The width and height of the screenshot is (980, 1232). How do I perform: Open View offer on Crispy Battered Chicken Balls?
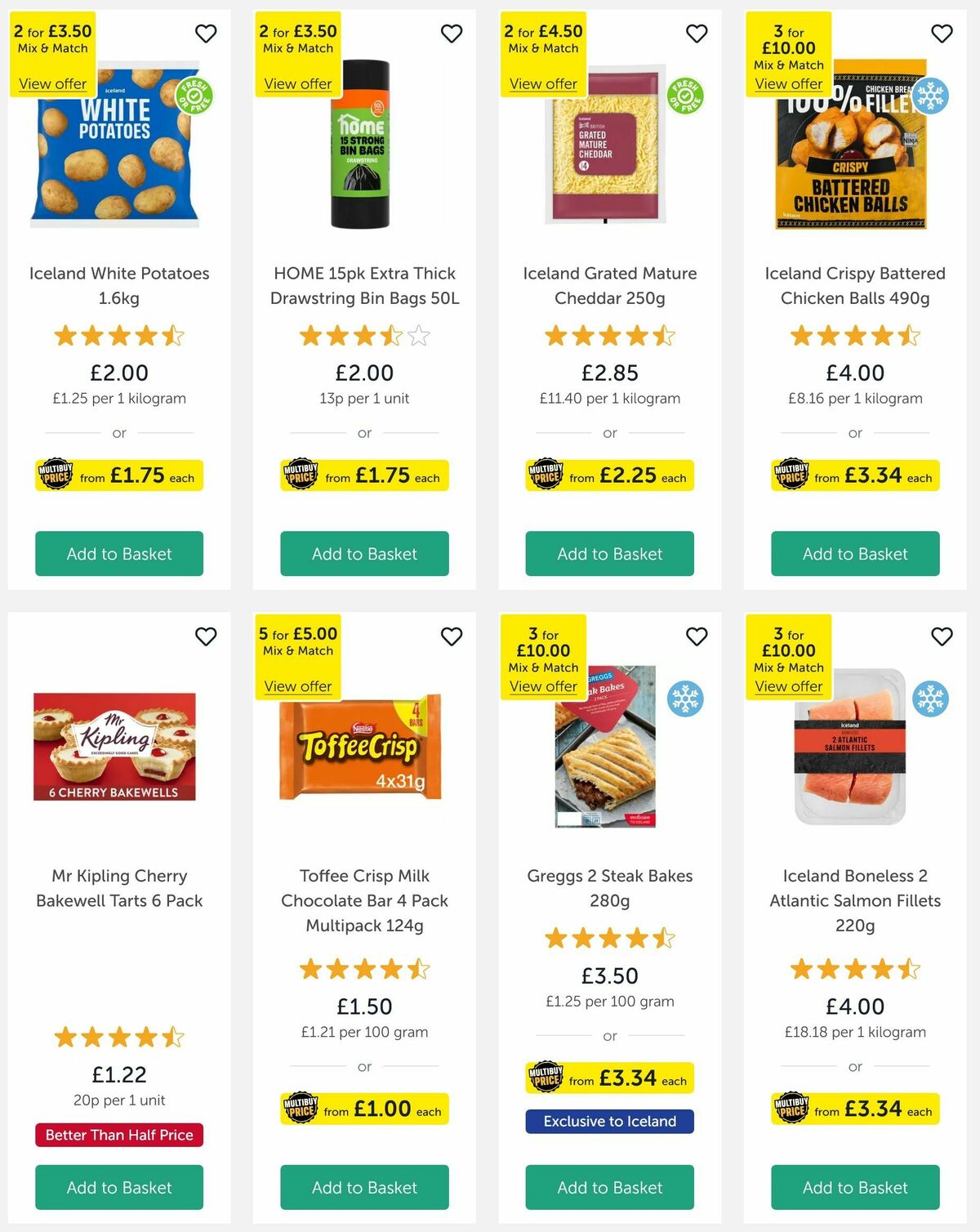(789, 83)
